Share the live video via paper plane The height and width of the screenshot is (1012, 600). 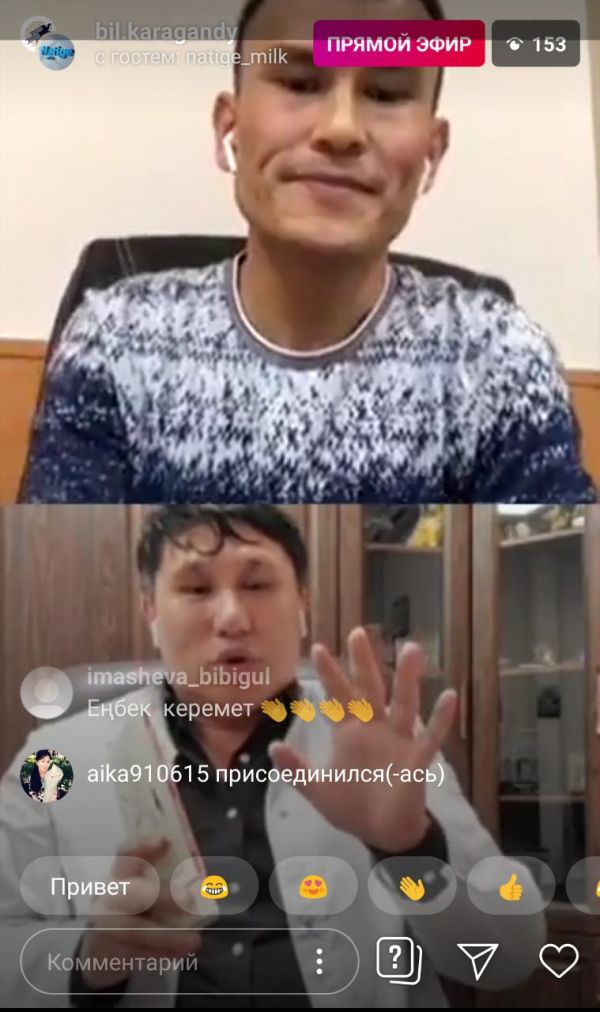[477, 961]
